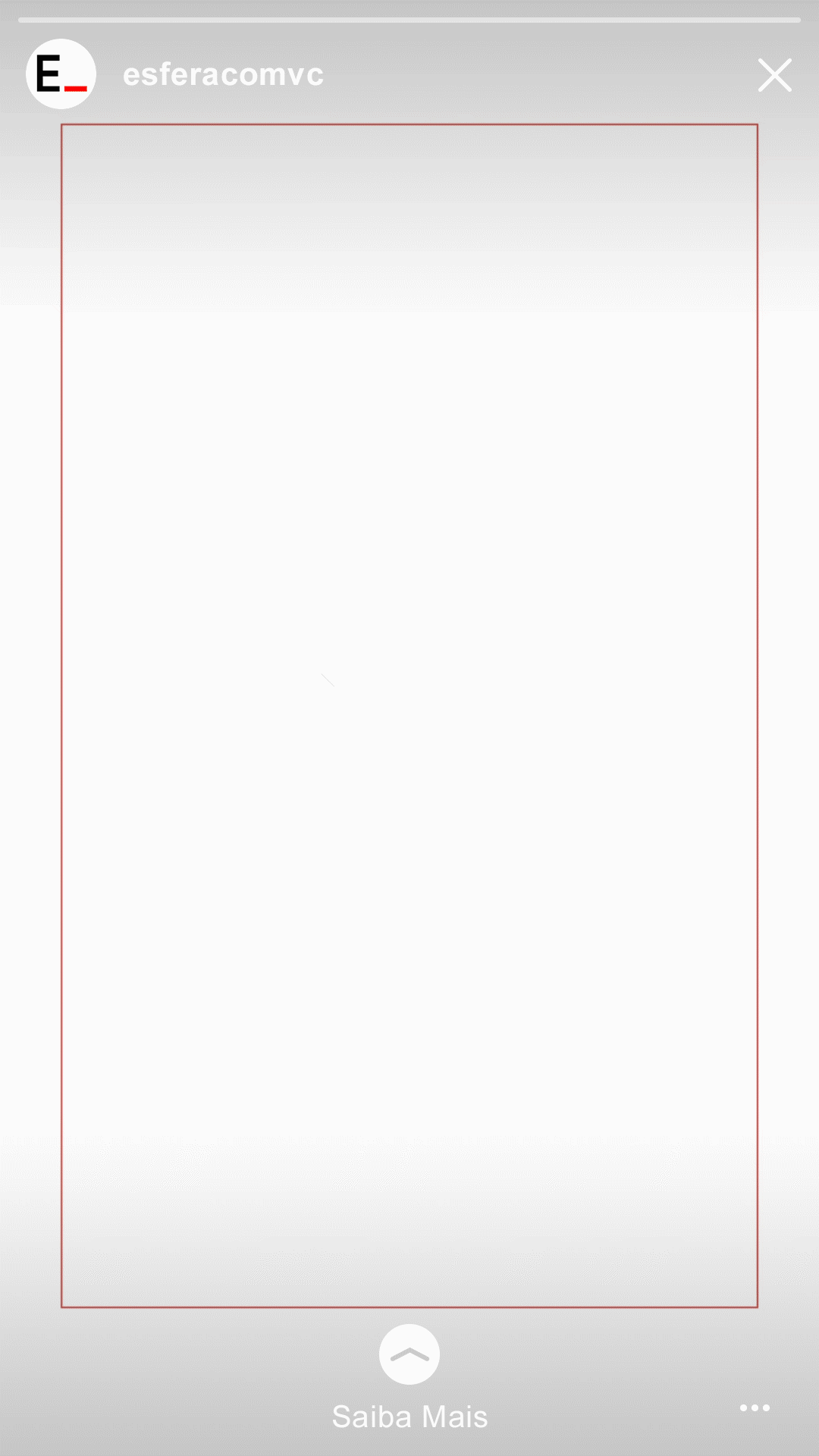Image resolution: width=819 pixels, height=1456 pixels.
Task: Tap the Saiba Mais arrow button
Action: click(409, 1354)
